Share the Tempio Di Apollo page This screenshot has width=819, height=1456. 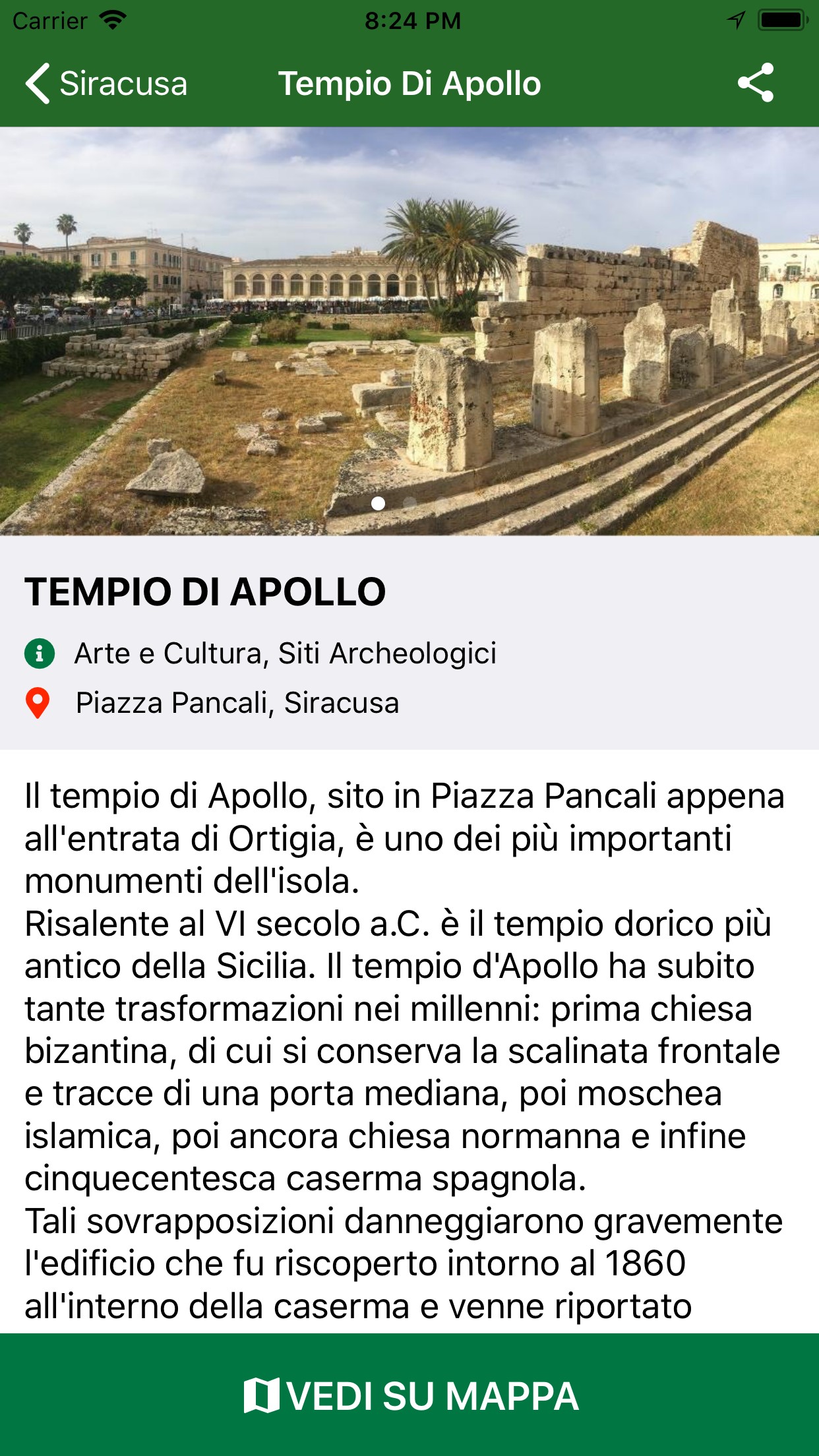[755, 83]
